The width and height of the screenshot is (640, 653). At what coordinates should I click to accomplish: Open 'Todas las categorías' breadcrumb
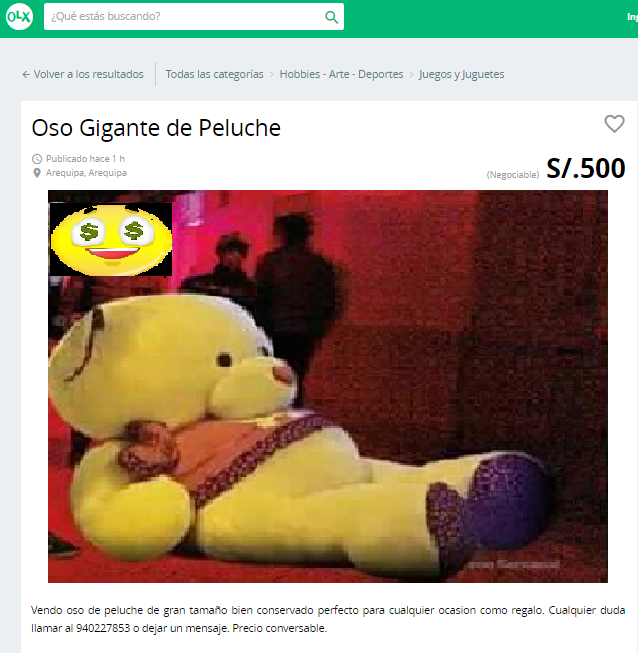(214, 74)
